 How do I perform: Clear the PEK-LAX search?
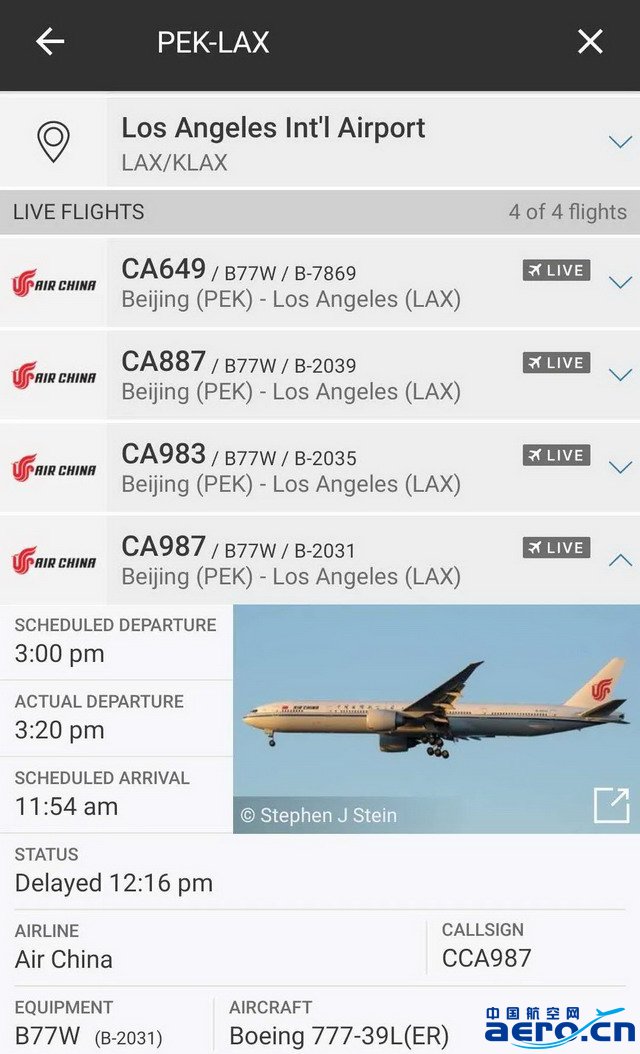590,42
